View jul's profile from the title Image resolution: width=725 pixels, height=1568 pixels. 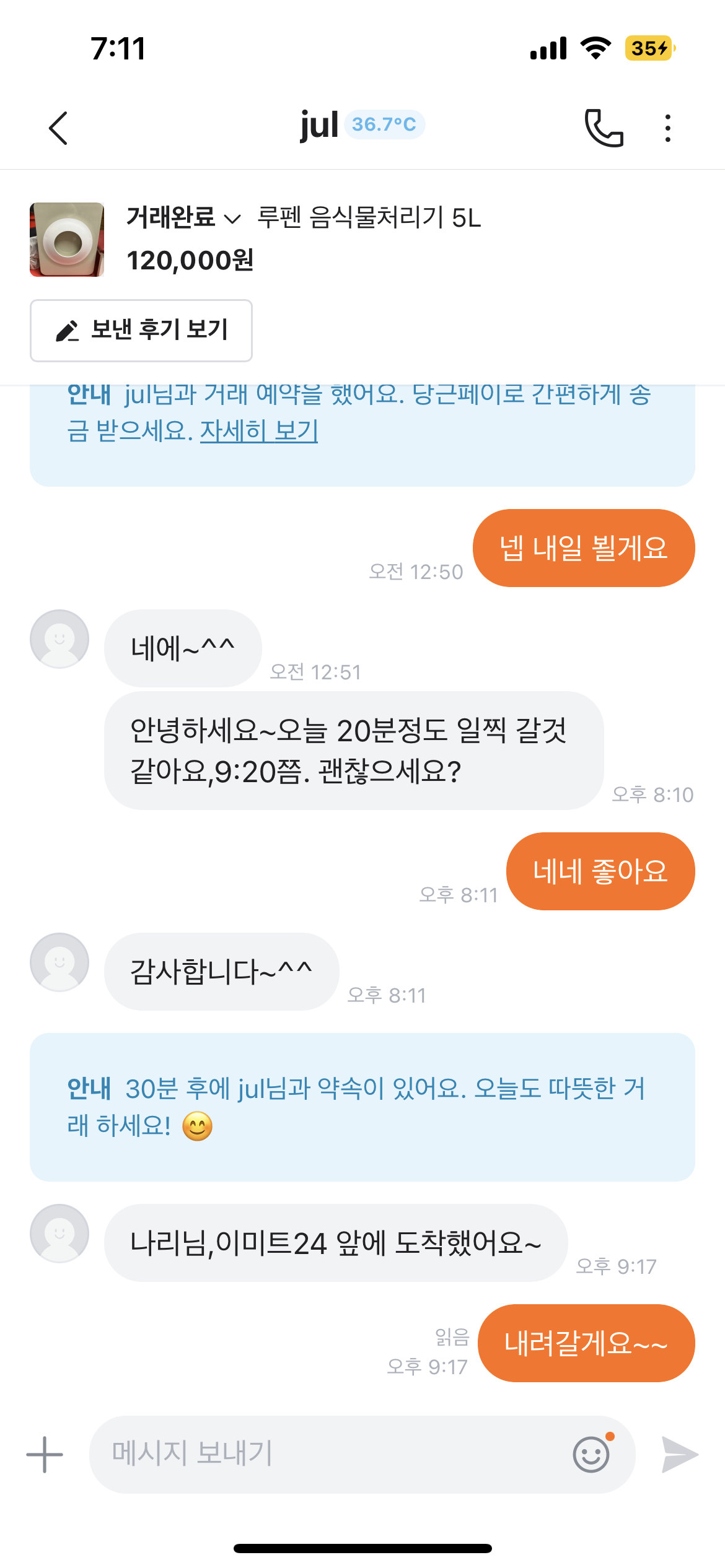(x=320, y=126)
